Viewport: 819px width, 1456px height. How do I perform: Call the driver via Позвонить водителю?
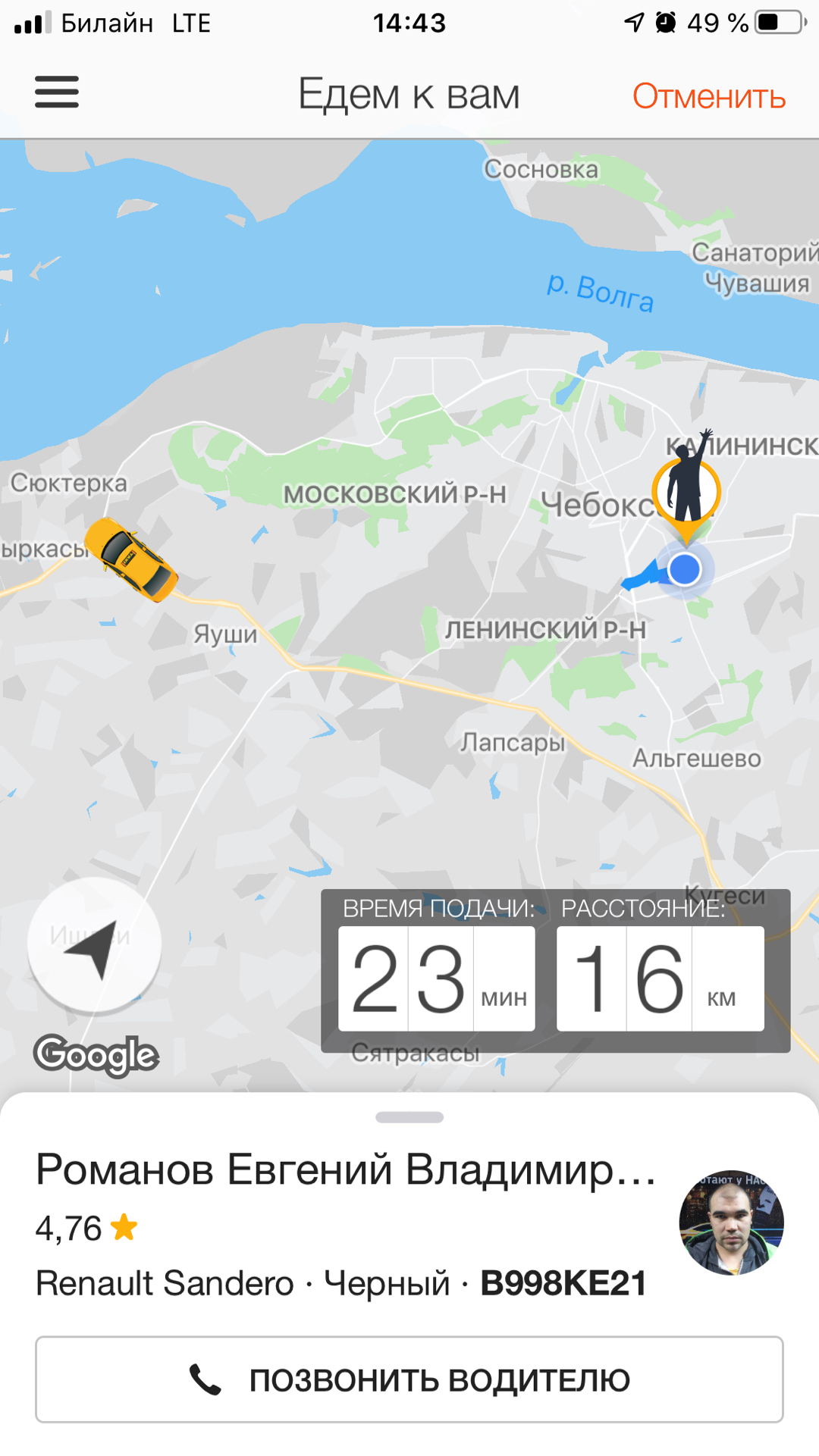409,1379
